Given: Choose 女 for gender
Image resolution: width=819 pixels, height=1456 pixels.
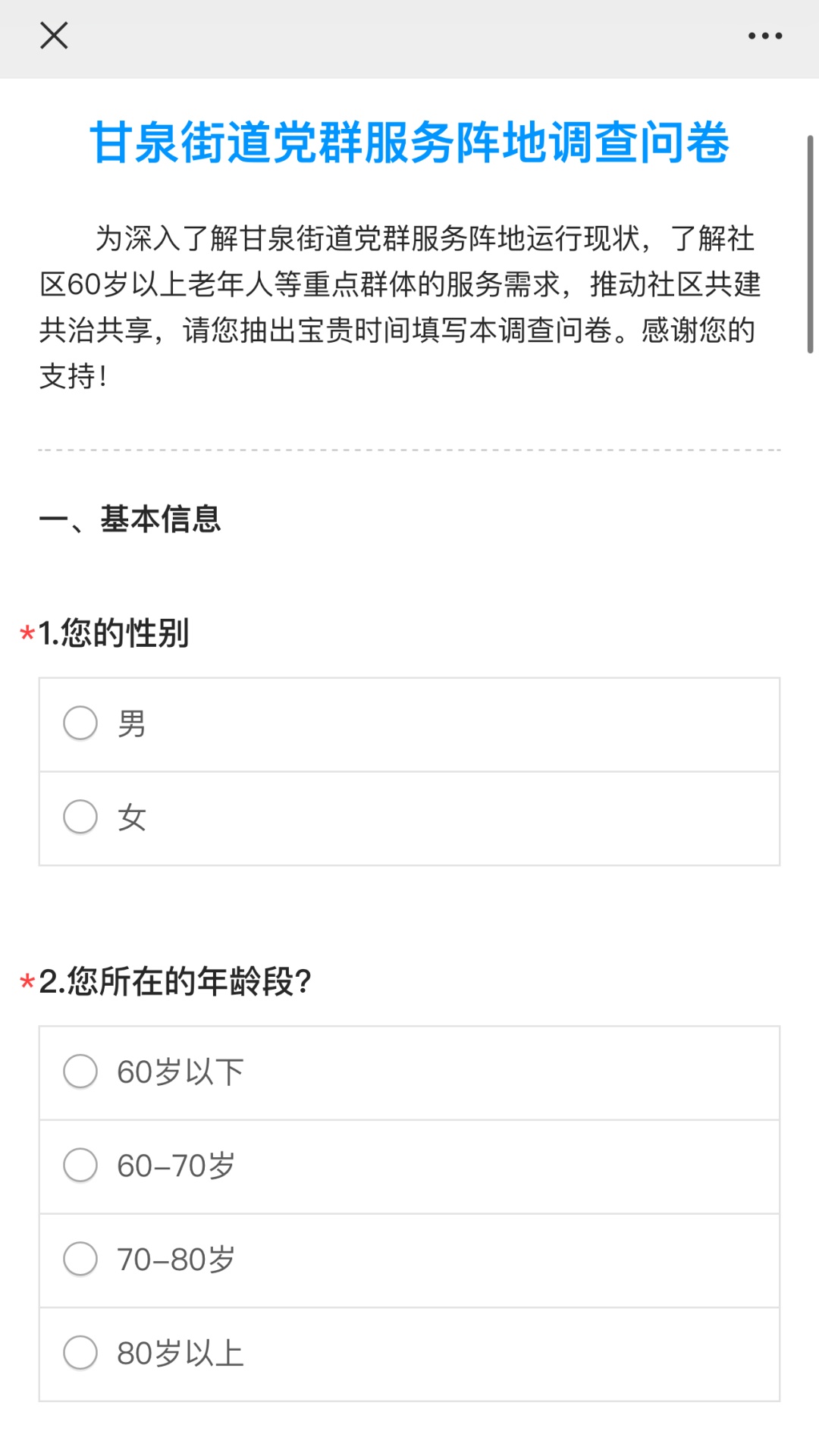Looking at the screenshot, I should coord(409,819).
